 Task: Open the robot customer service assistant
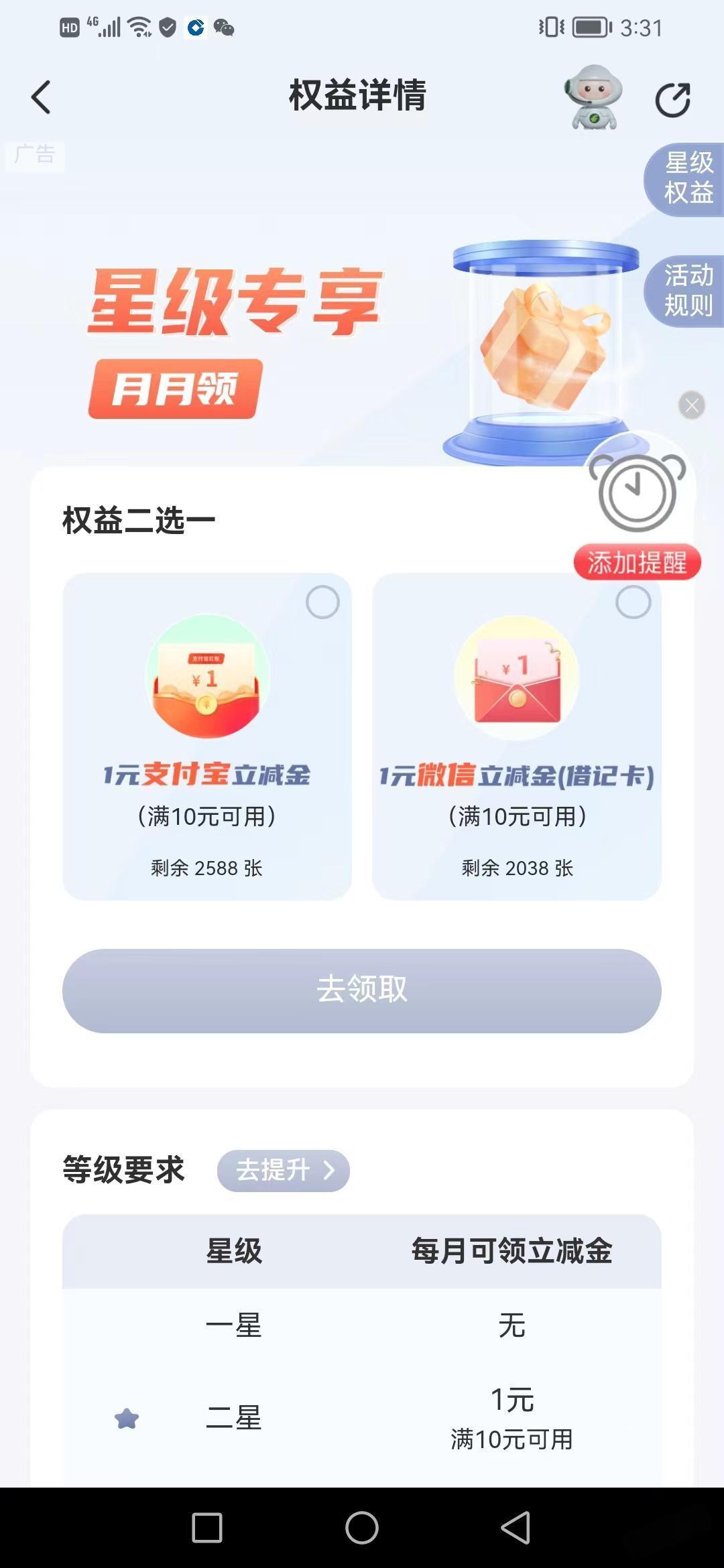(593, 98)
